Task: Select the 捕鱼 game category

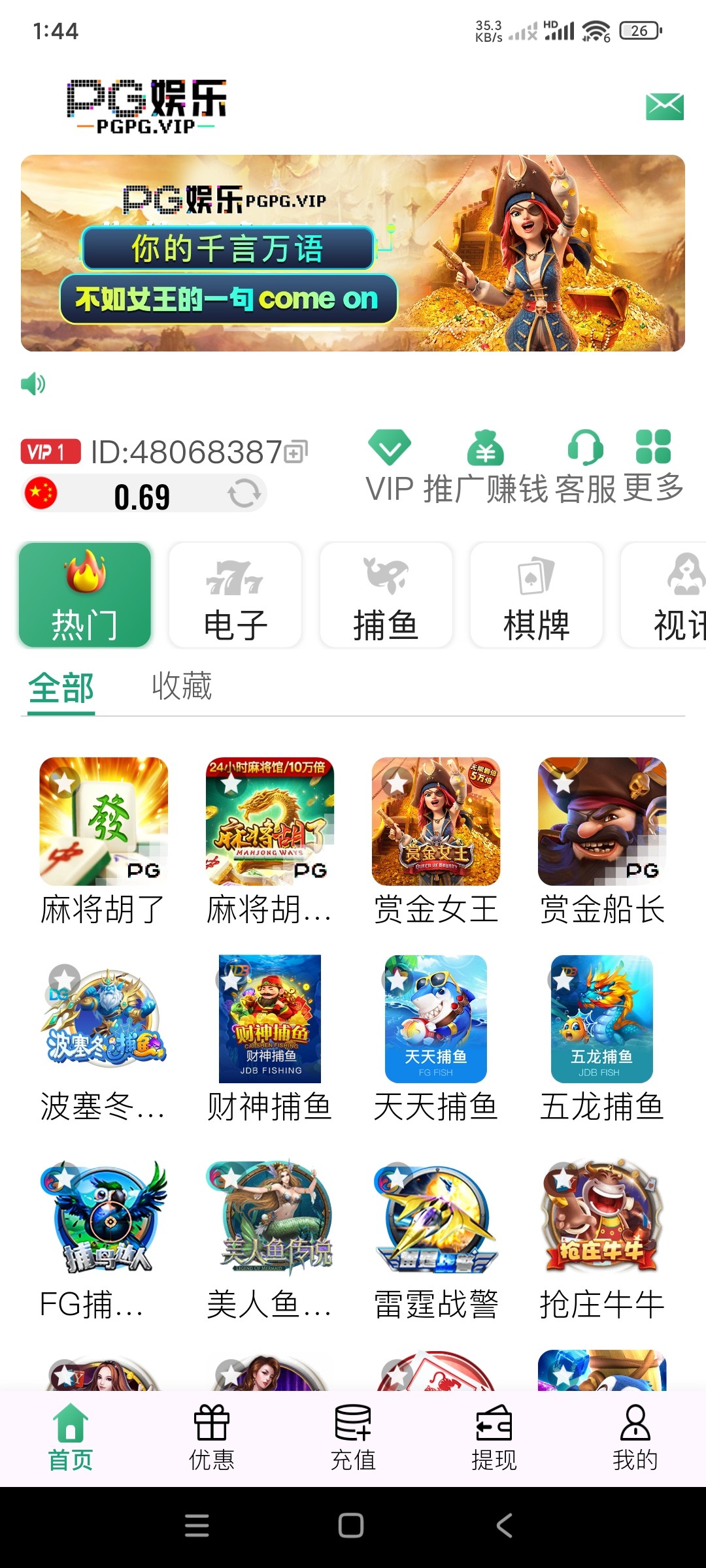Action: [386, 595]
